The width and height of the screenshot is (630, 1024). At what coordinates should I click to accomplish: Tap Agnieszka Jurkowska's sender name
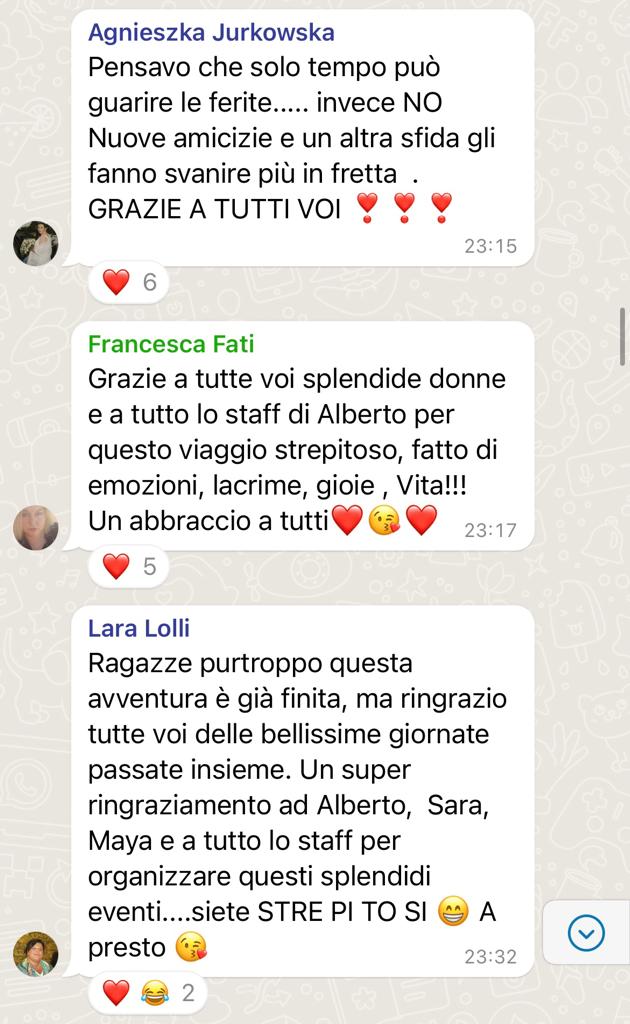[211, 33]
